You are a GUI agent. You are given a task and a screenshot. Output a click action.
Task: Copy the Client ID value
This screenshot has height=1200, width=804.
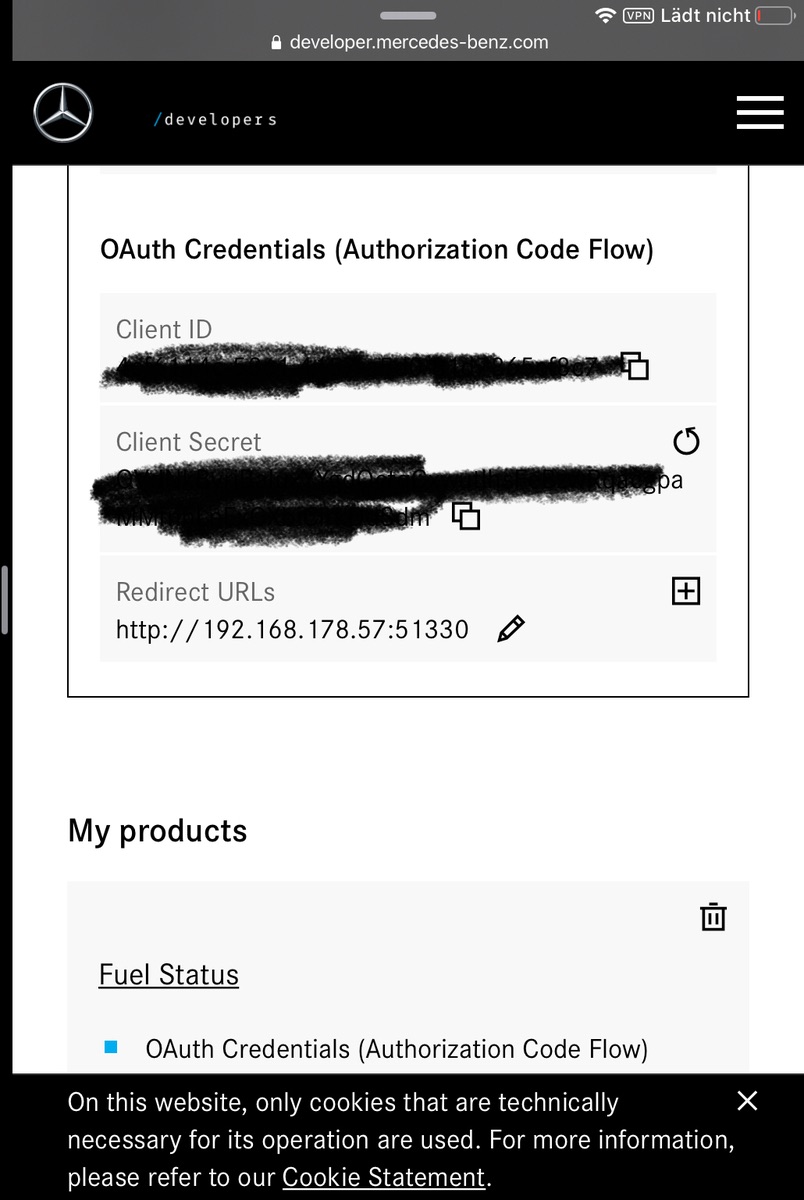635,366
